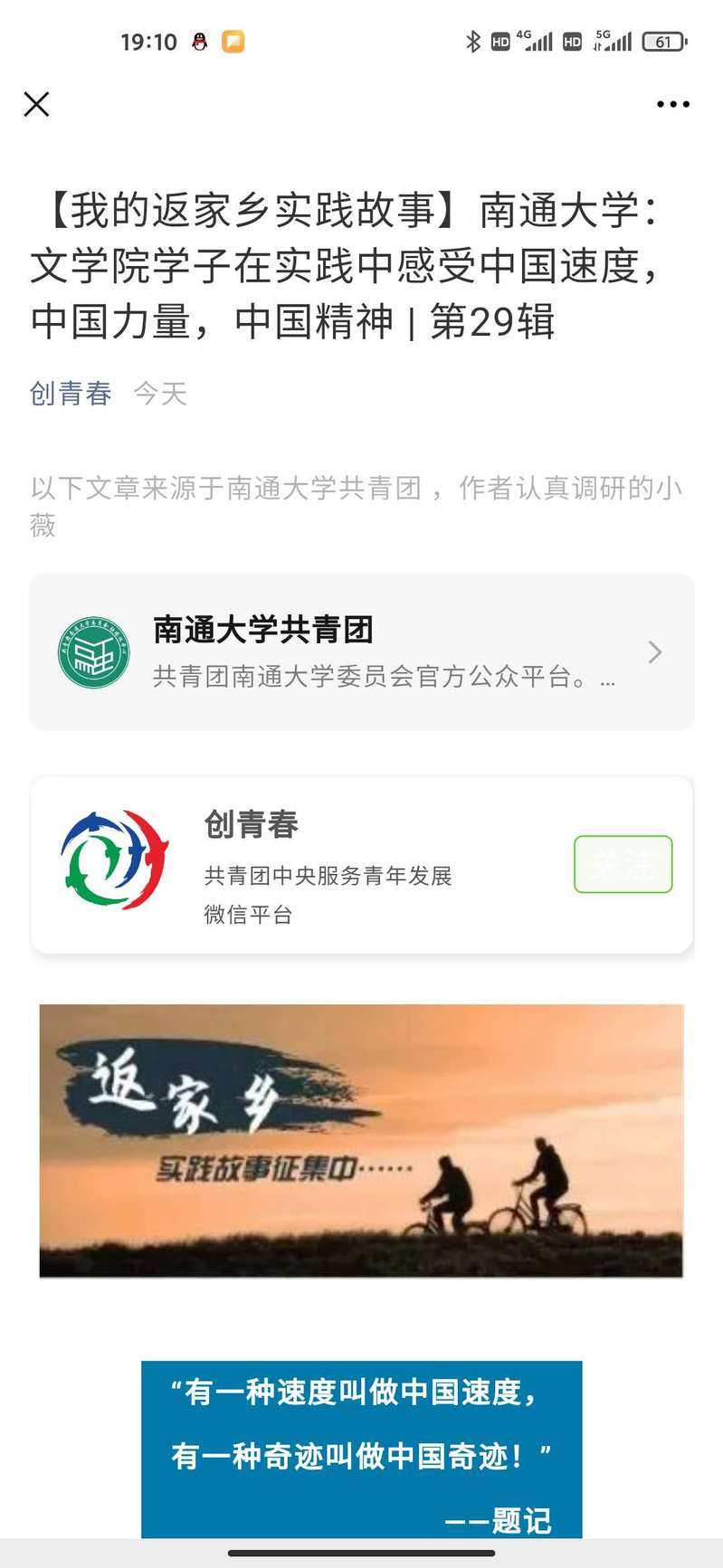
Task: Open the 南通大学共青团 source account card
Action: (361, 651)
